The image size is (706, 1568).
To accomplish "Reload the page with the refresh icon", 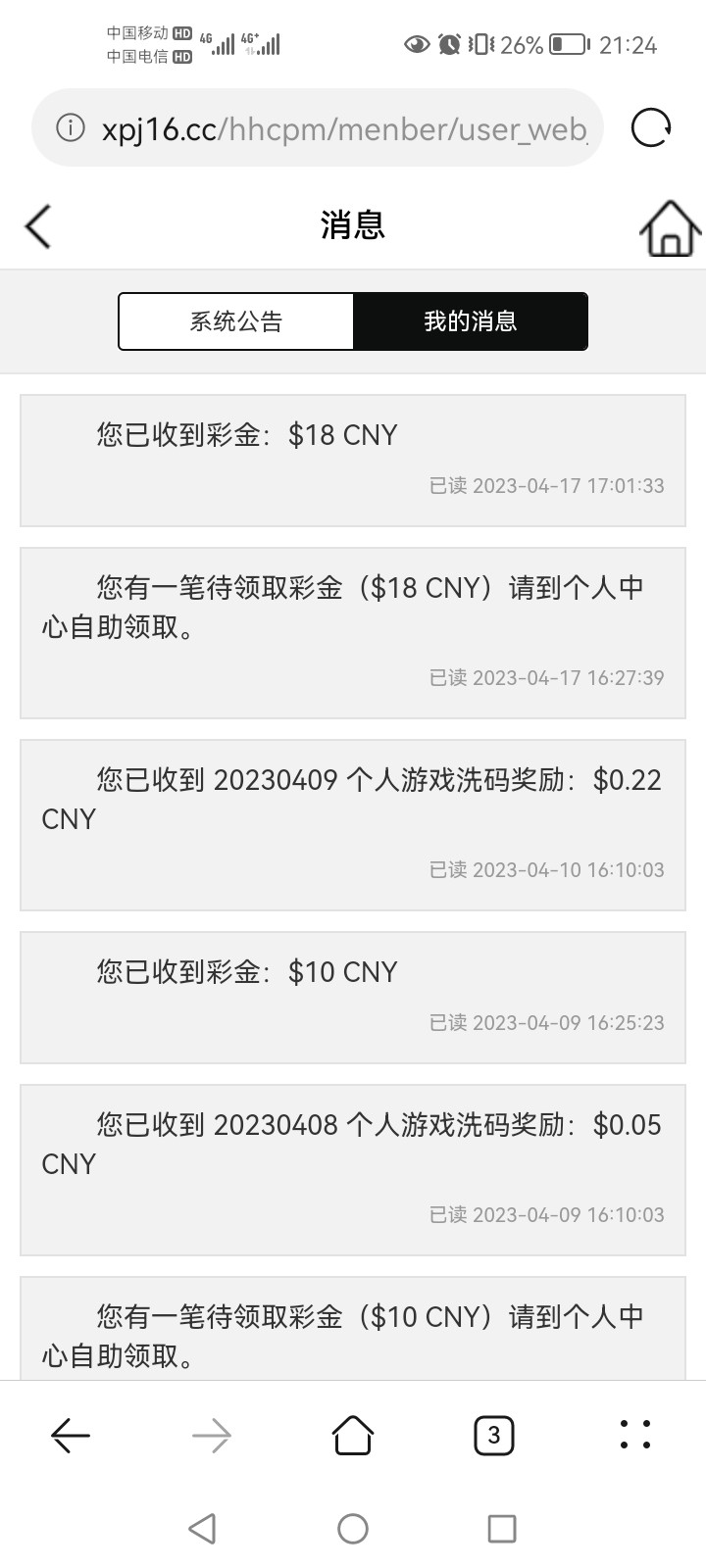I will tap(650, 128).
